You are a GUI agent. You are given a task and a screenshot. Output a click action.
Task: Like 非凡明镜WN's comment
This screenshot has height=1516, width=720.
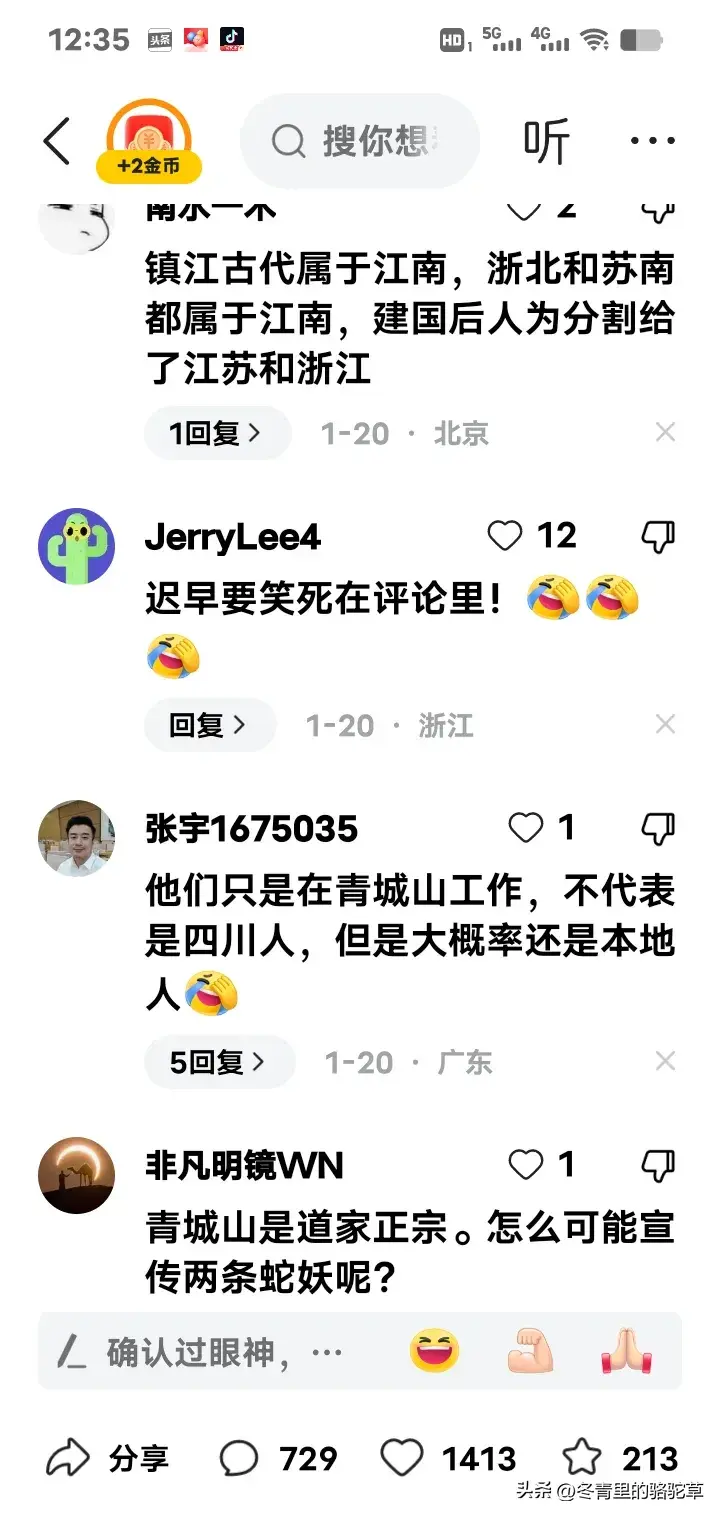pos(526,1165)
